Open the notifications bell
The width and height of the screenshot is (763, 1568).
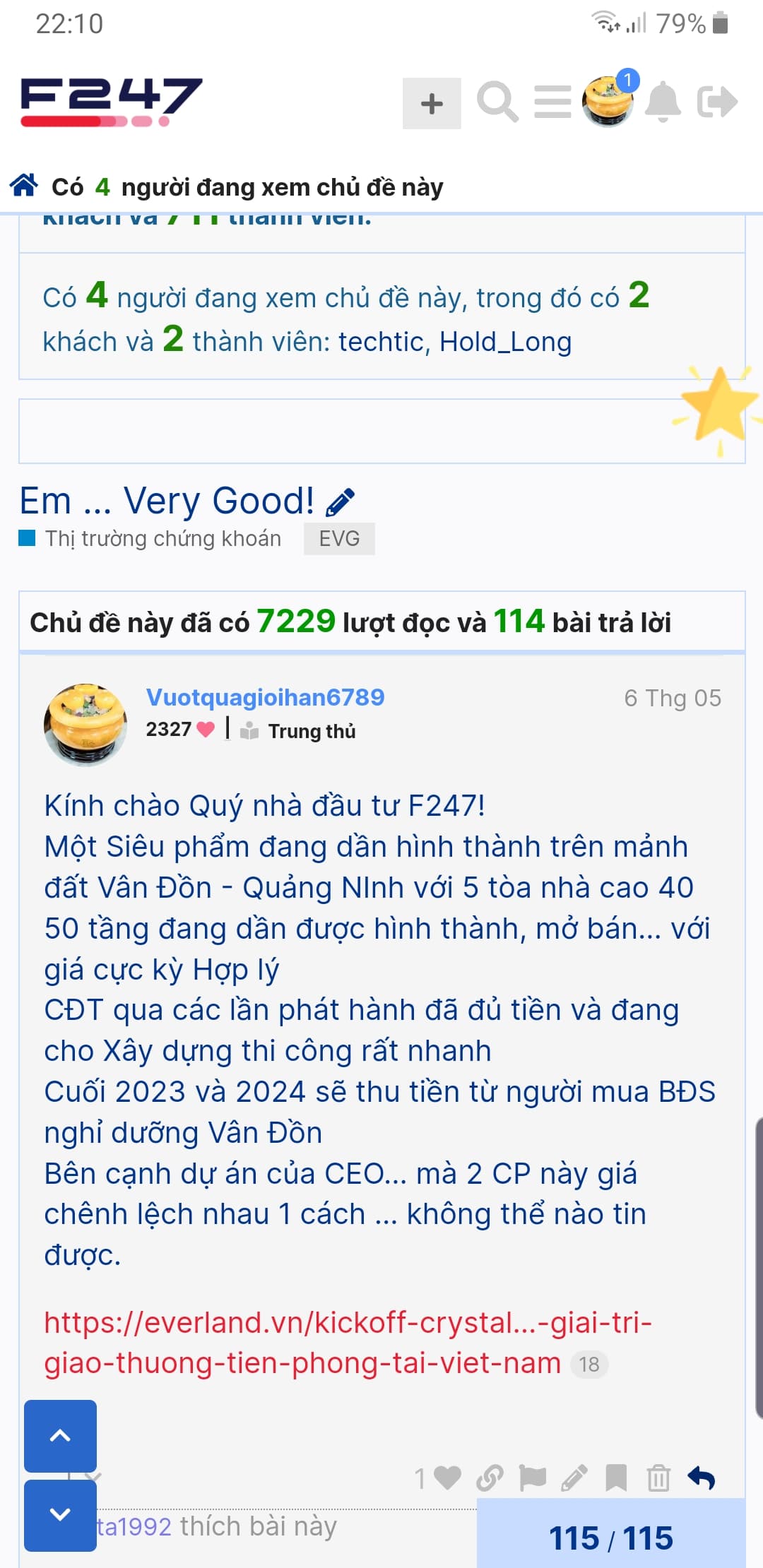click(663, 102)
